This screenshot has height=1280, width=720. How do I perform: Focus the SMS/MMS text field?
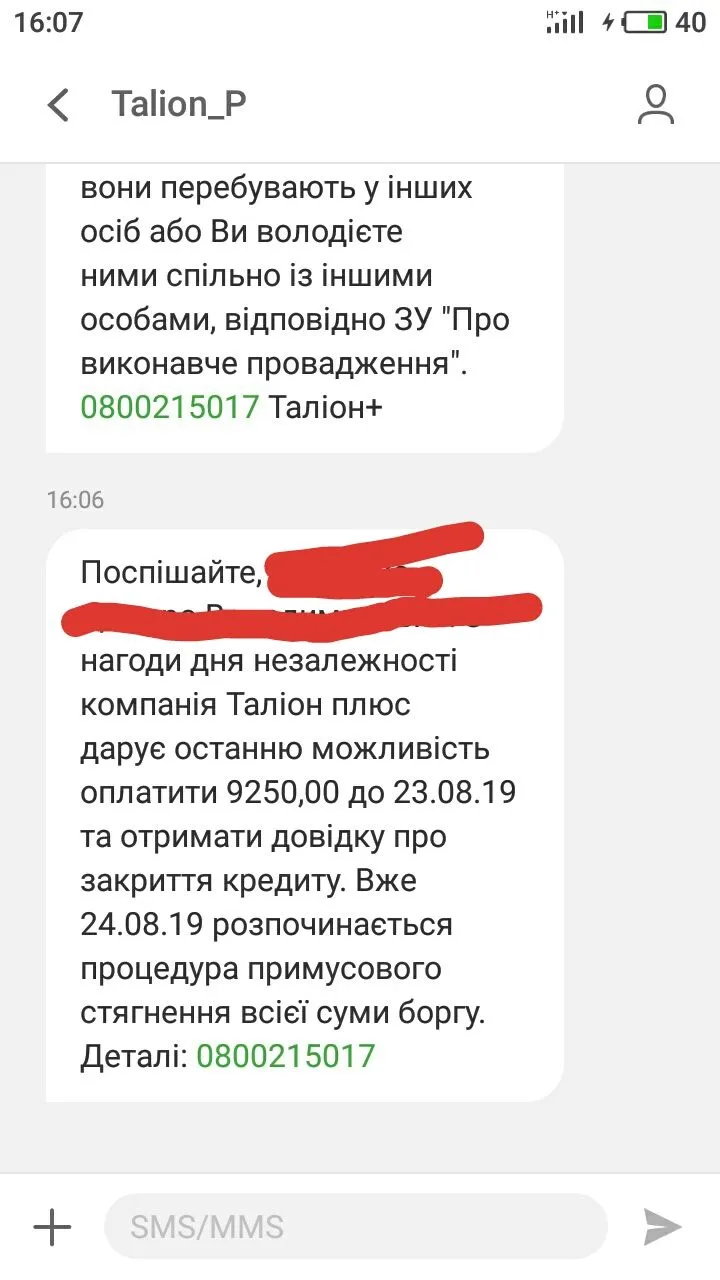click(x=355, y=1226)
